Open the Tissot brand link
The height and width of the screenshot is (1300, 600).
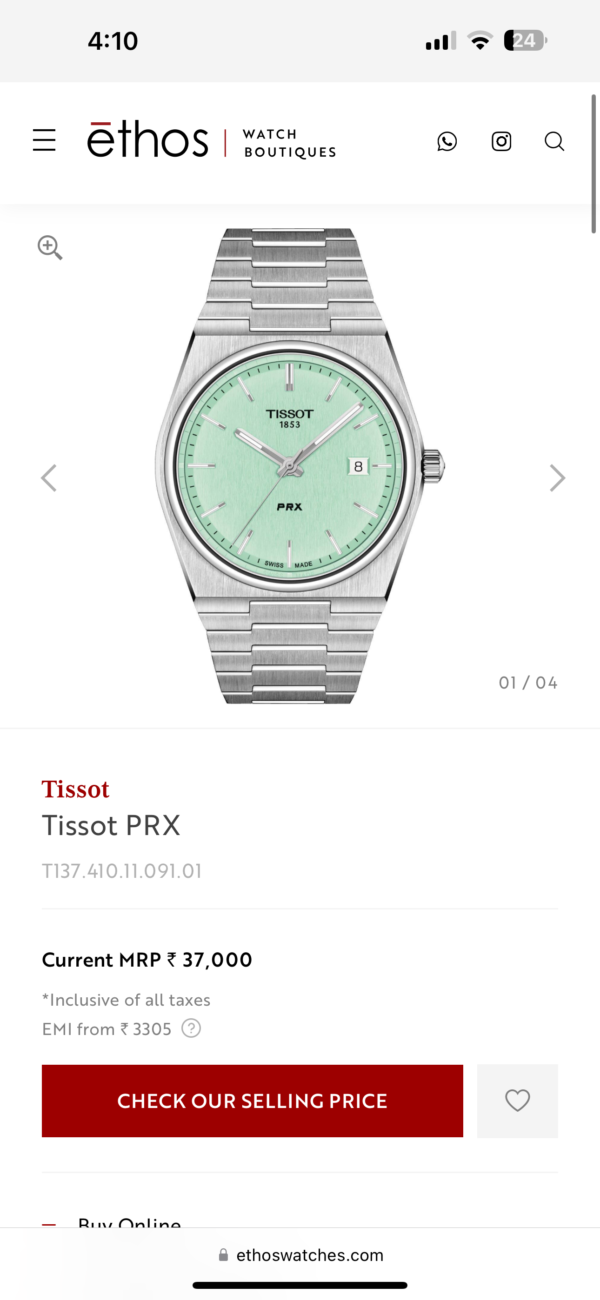pyautogui.click(x=76, y=789)
